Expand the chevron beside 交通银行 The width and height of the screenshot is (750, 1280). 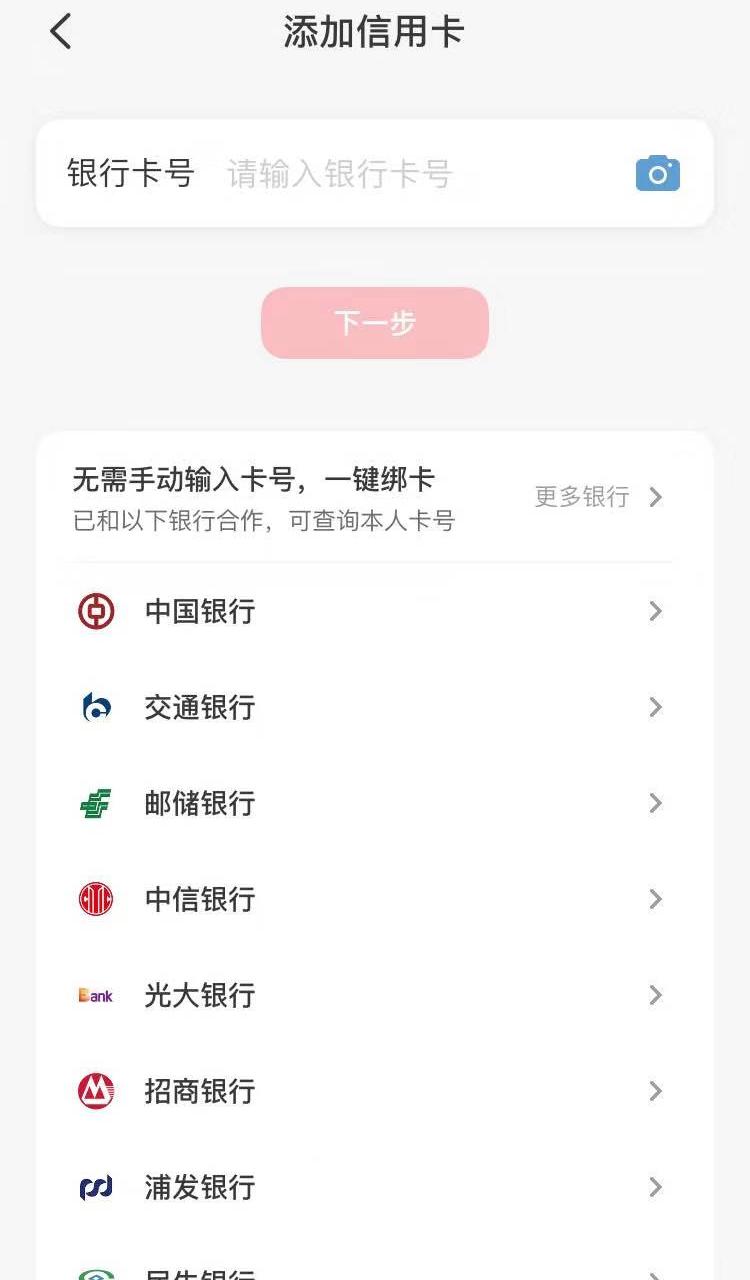pos(656,707)
